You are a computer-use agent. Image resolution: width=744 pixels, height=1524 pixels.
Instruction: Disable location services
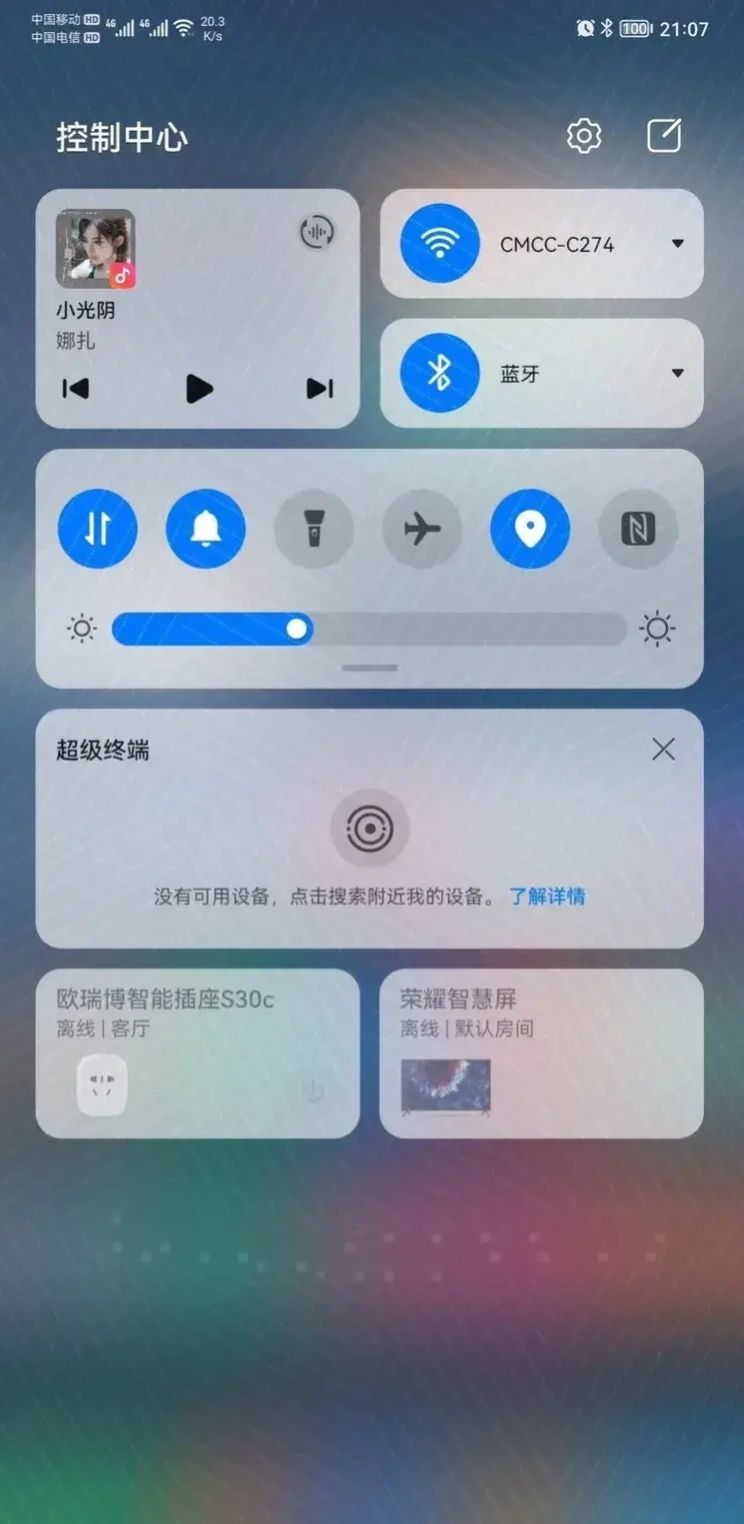[529, 530]
